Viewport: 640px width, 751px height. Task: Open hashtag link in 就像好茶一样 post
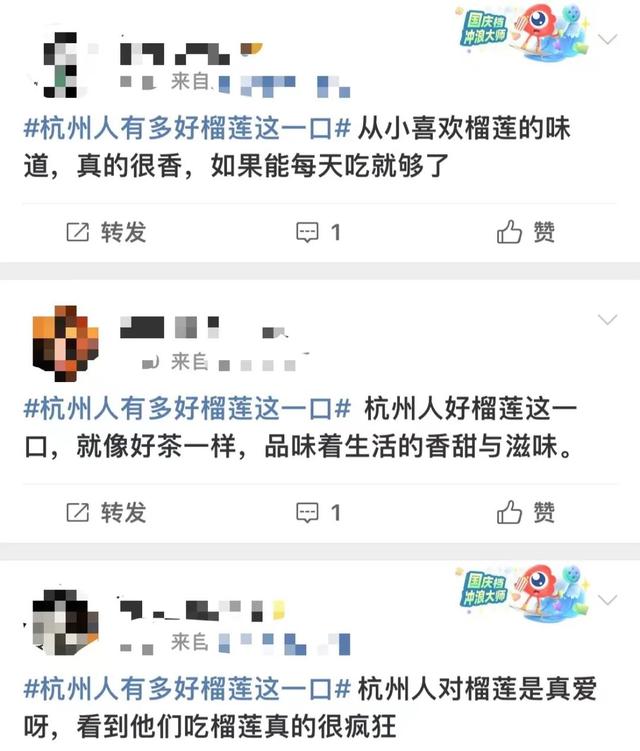[187, 408]
